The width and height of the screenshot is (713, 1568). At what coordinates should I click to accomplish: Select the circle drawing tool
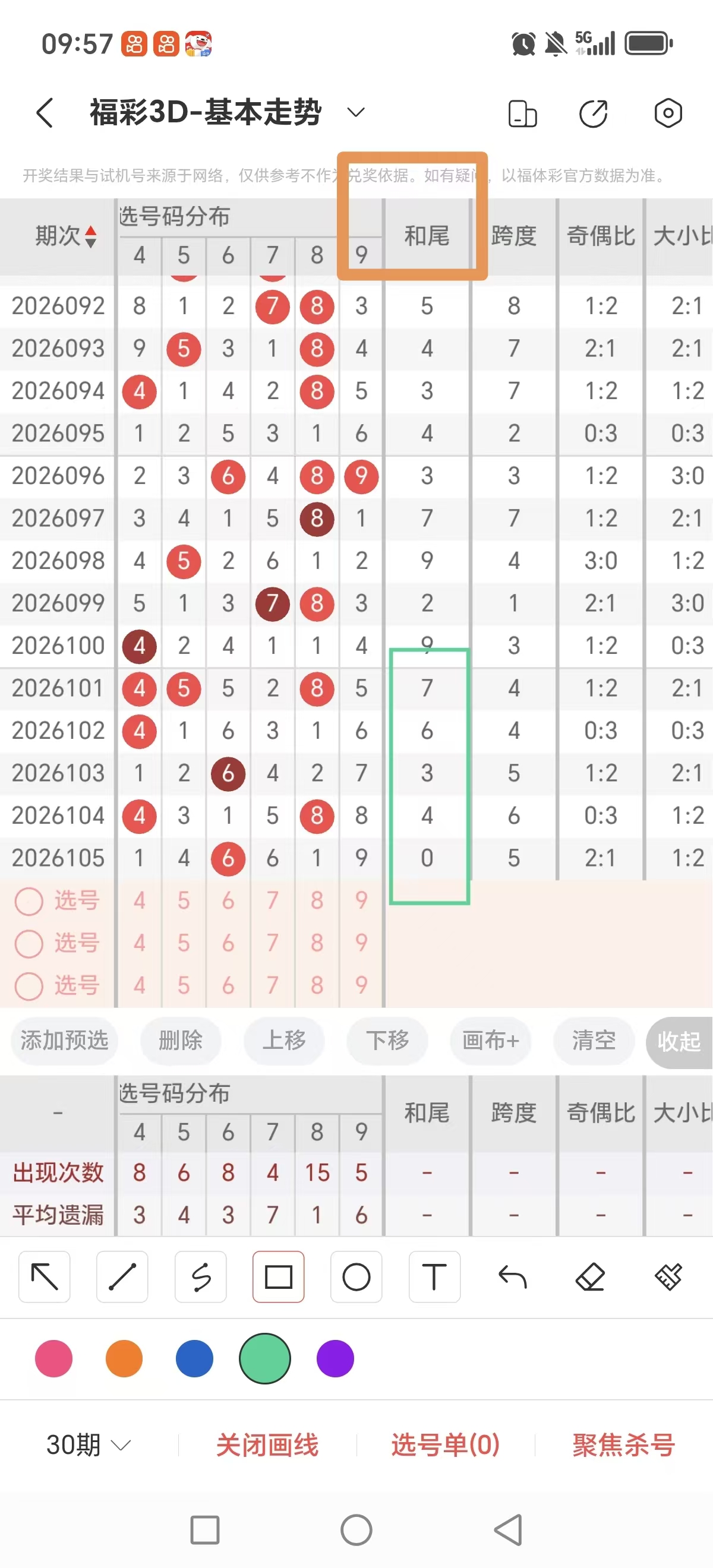356,1278
